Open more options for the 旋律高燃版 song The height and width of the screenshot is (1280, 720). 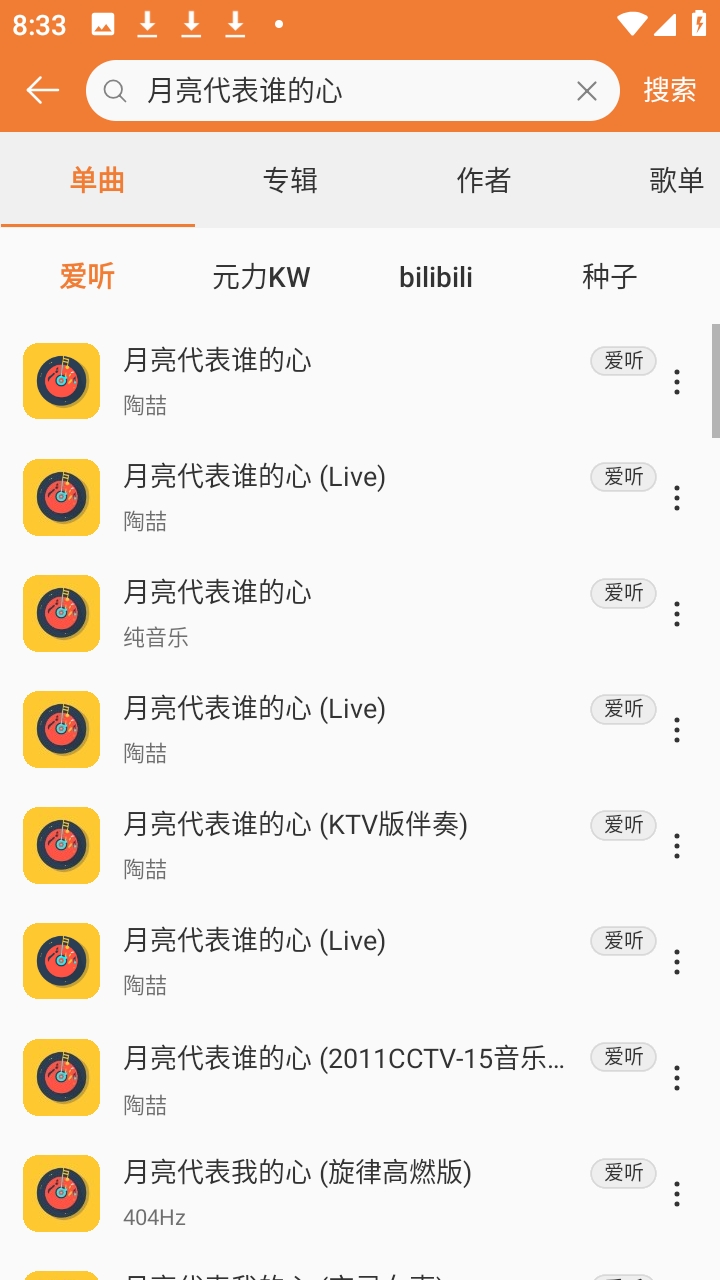point(677,1194)
